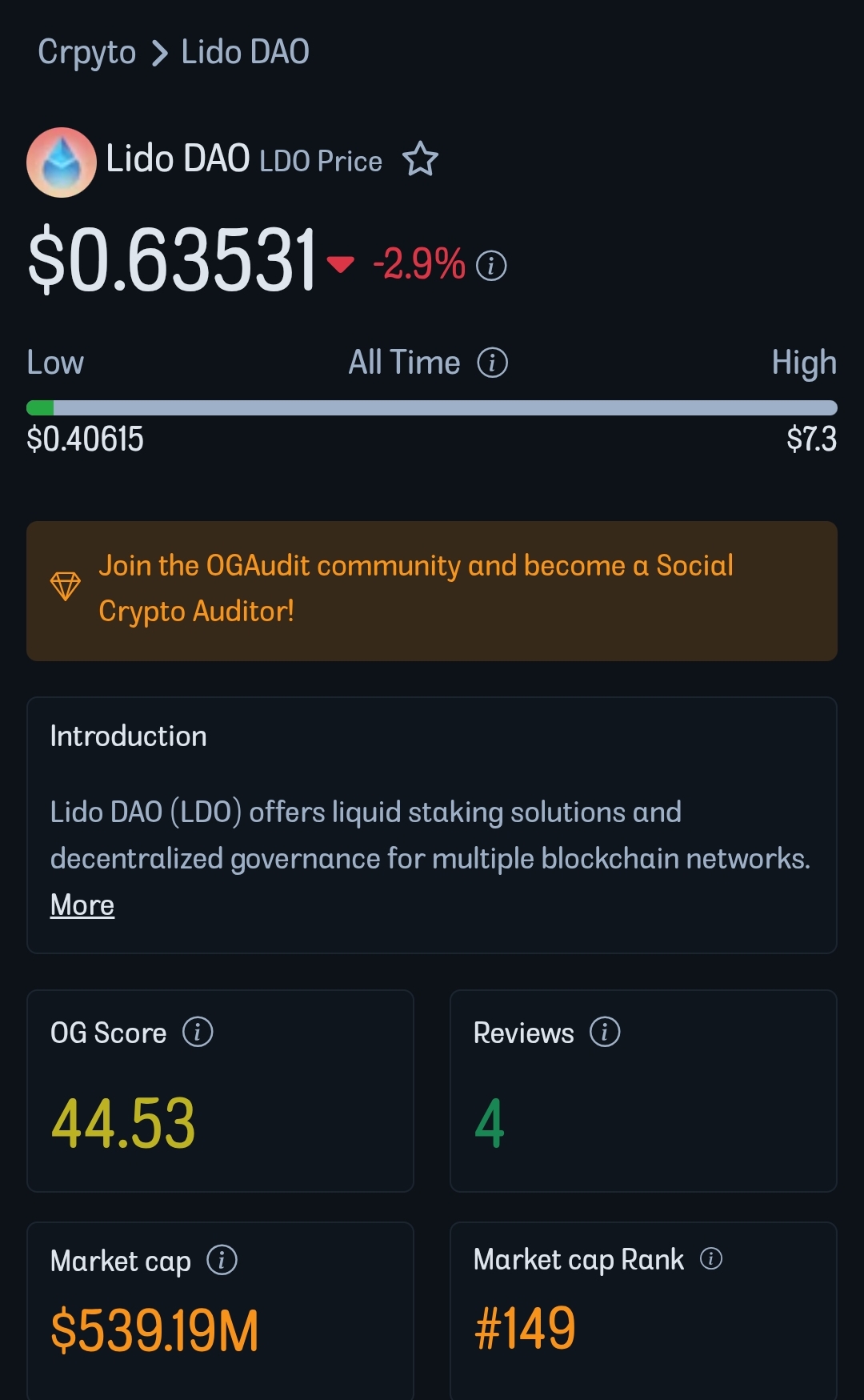Check the Market cap Rank info icon
Screen dimensions: 864x1400
click(x=711, y=1259)
